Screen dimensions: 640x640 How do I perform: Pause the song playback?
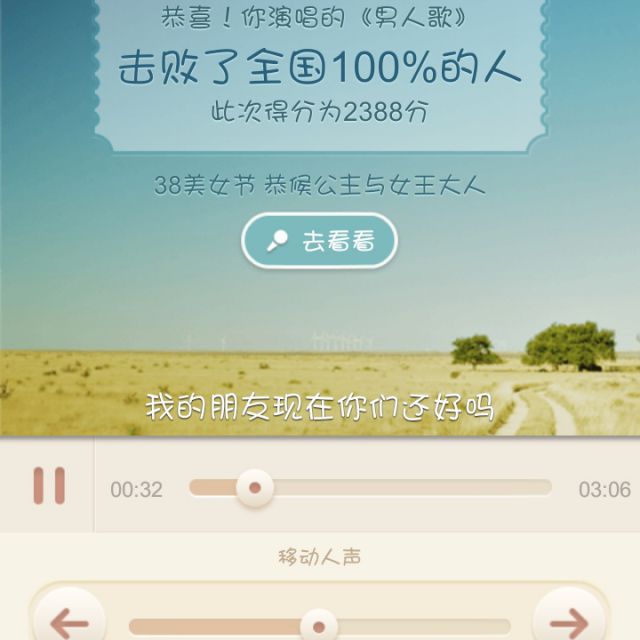click(x=48, y=485)
